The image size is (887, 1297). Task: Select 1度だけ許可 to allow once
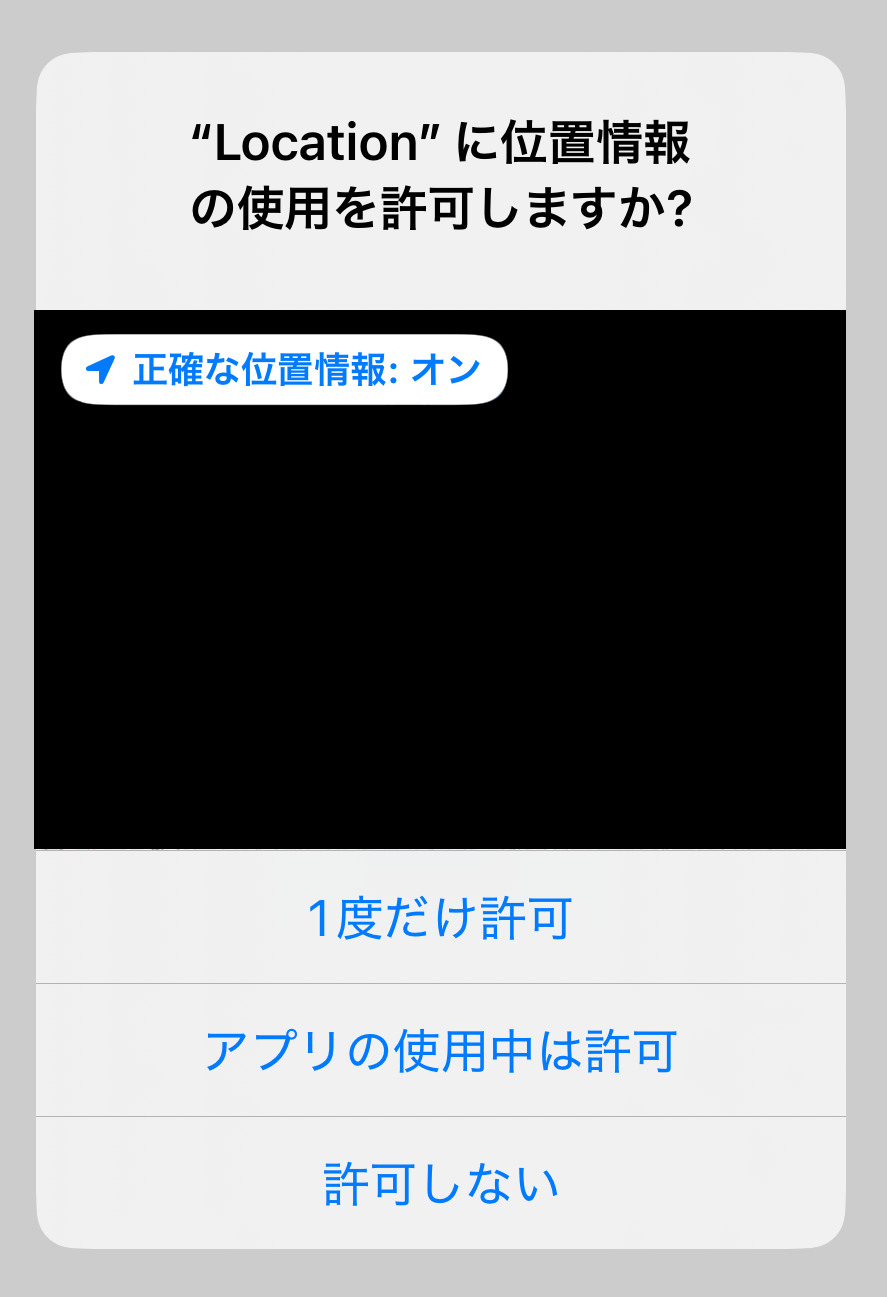pos(440,918)
